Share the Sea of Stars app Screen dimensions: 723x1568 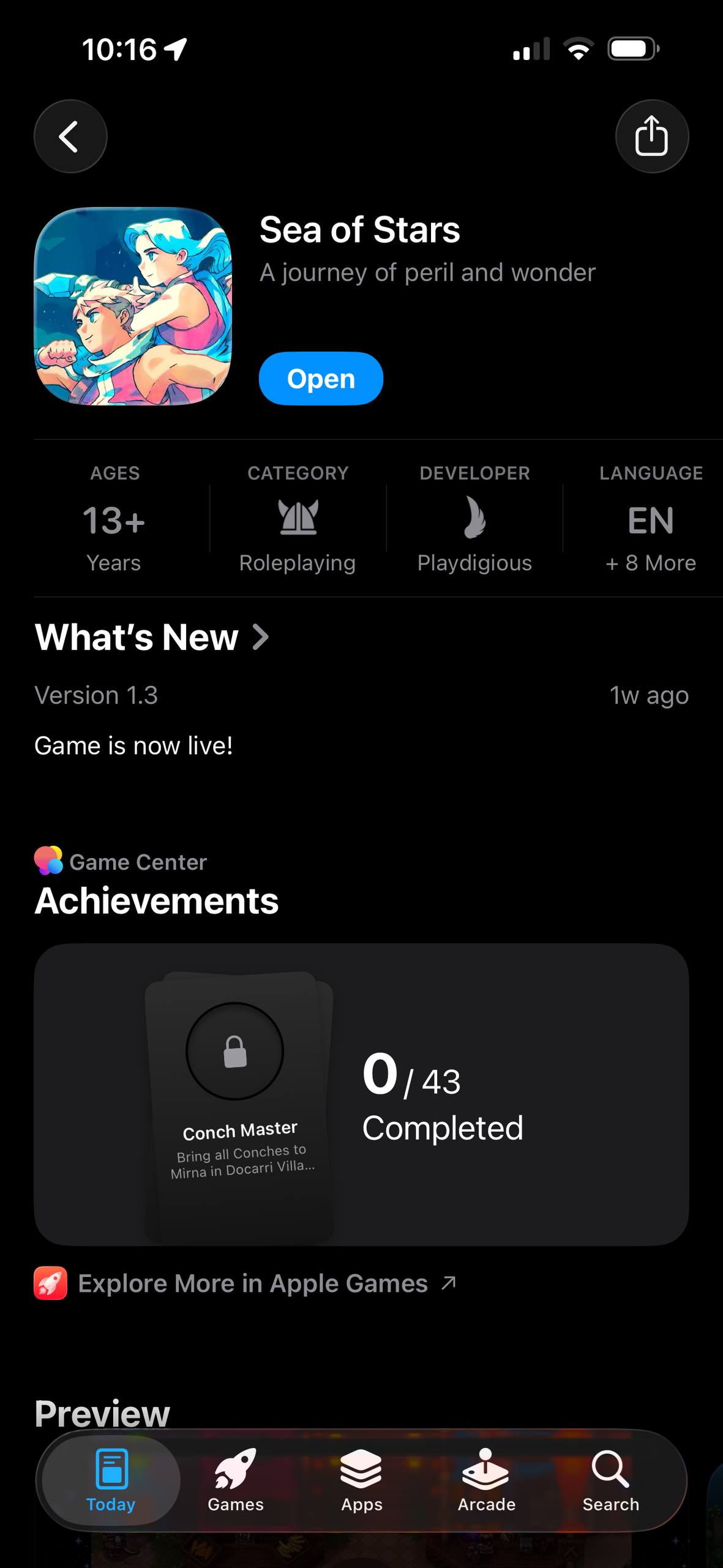(x=651, y=136)
